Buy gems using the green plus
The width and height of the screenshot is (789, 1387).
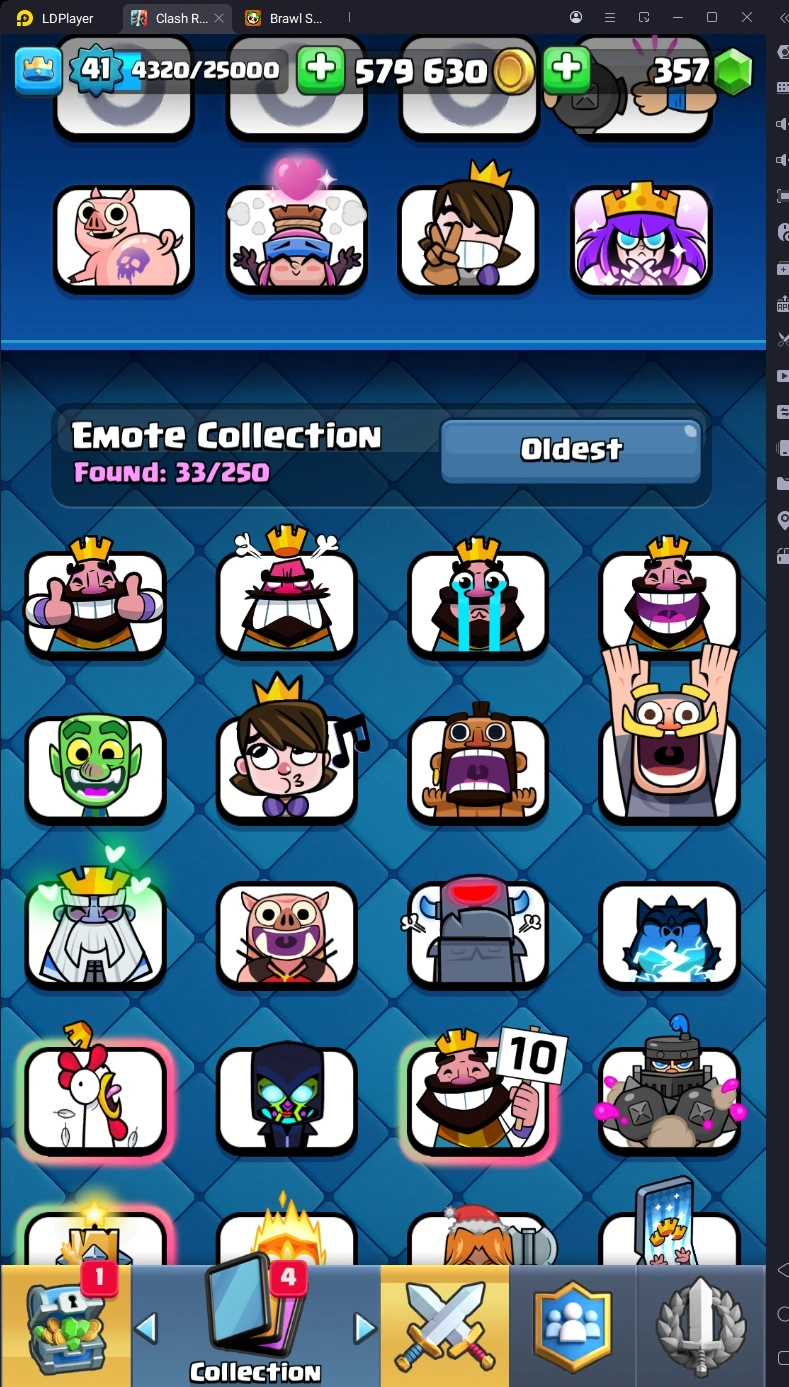pyautogui.click(x=566, y=69)
